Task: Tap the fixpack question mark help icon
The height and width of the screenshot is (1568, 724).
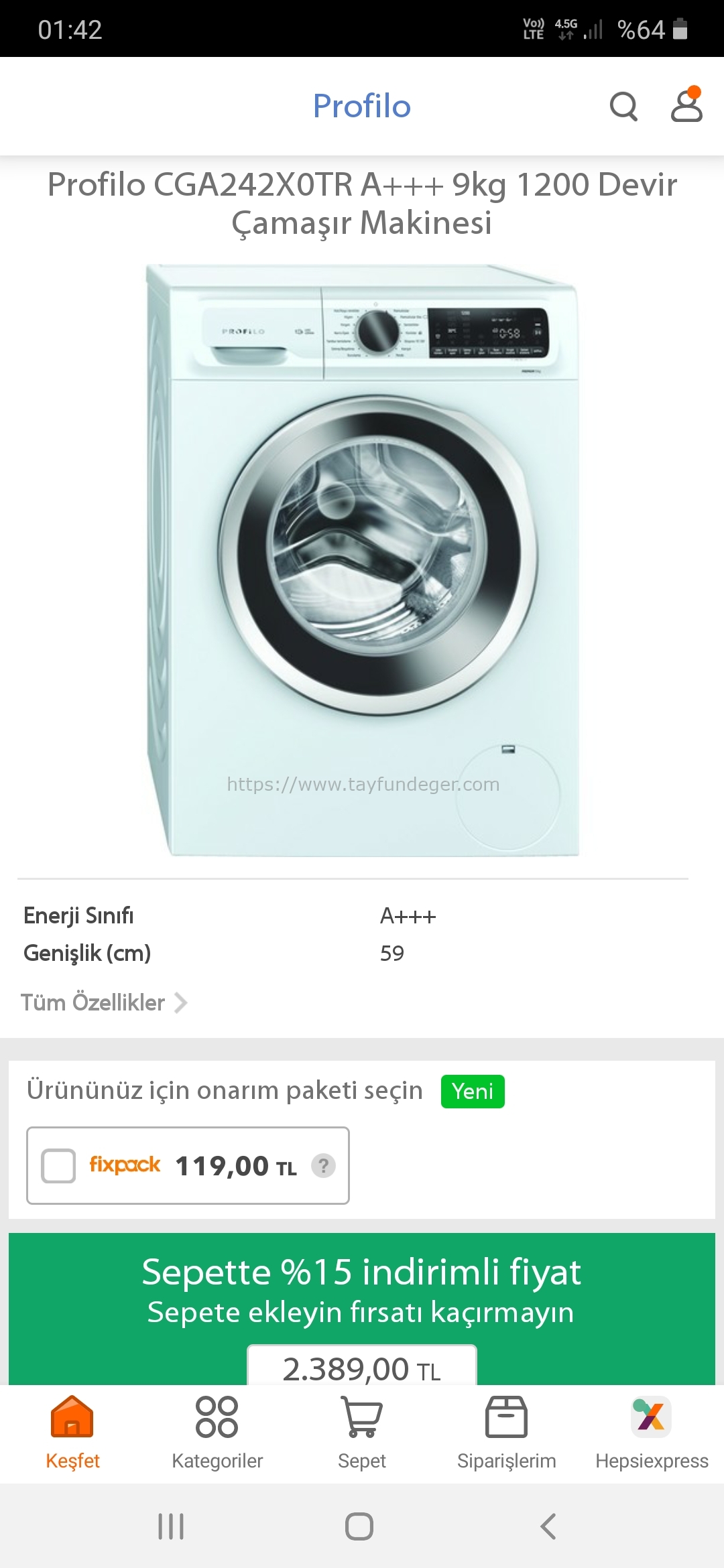Action: pyautogui.click(x=323, y=1166)
